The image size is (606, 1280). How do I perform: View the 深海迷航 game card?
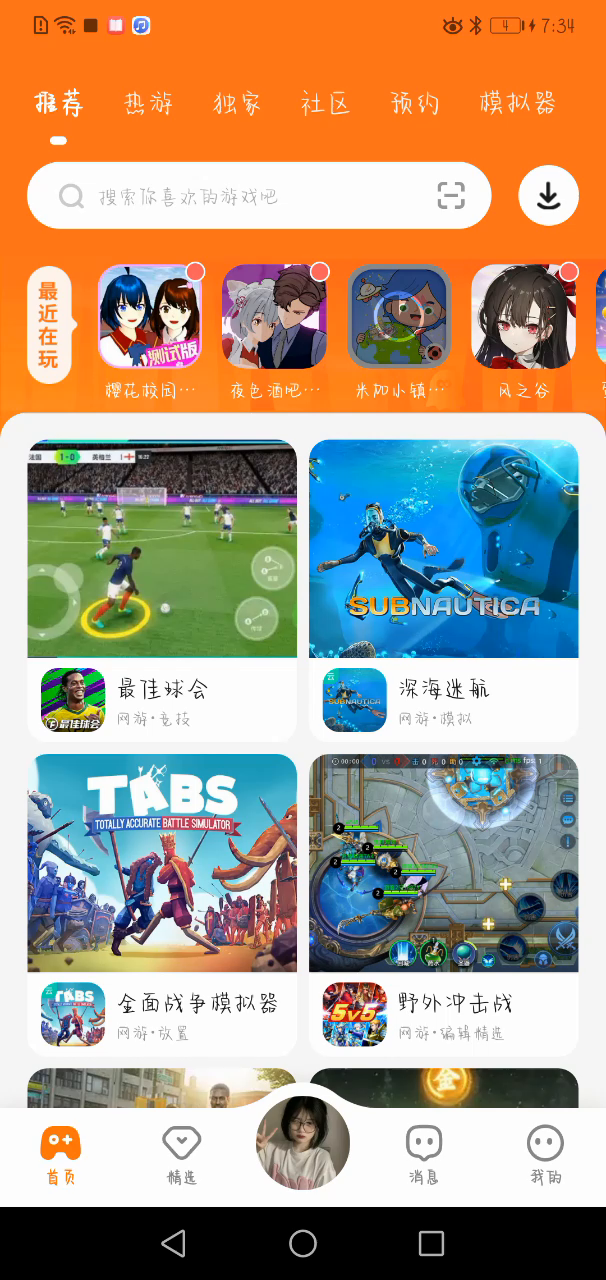[x=443, y=590]
